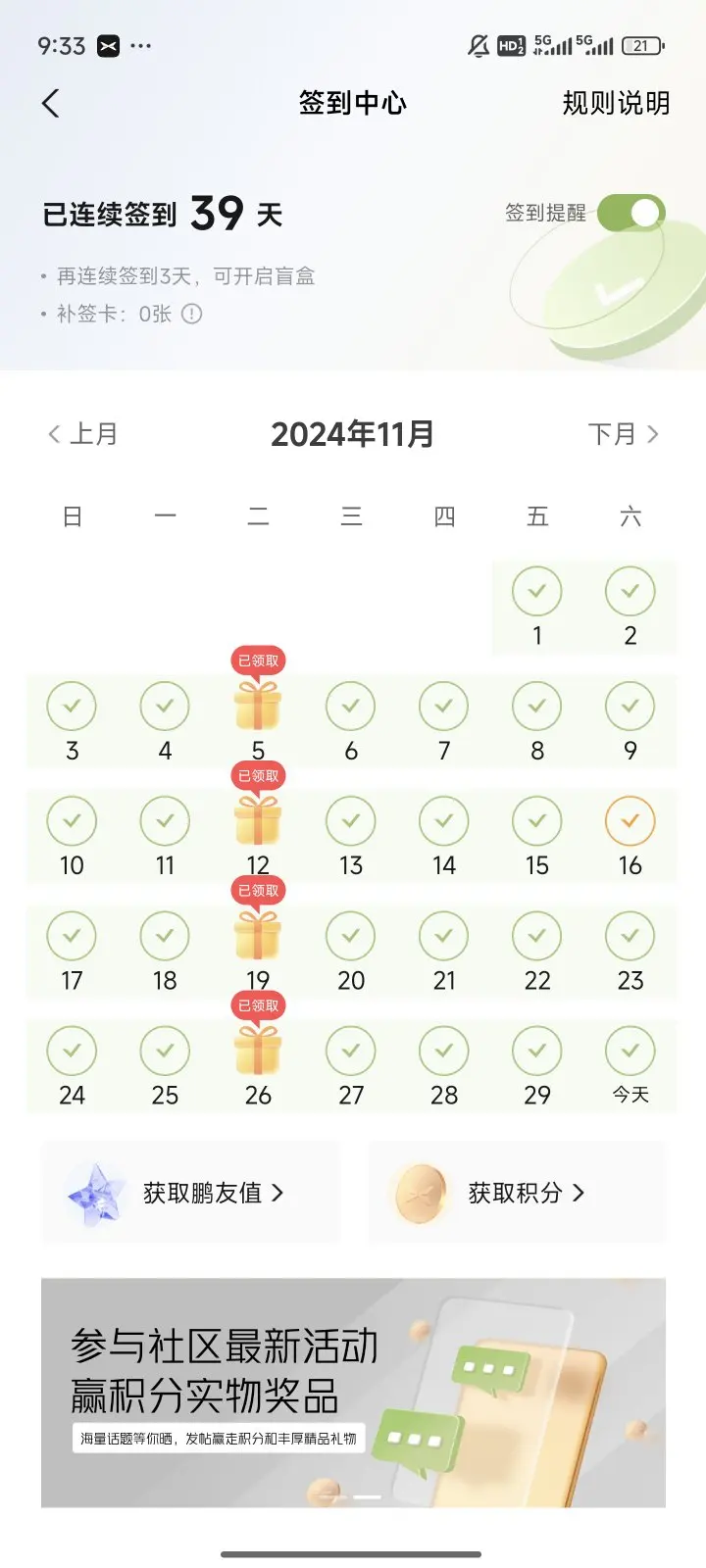Open 规则说明 rules explanation
Viewport: 706px width, 1568px height.
pyautogui.click(x=616, y=103)
